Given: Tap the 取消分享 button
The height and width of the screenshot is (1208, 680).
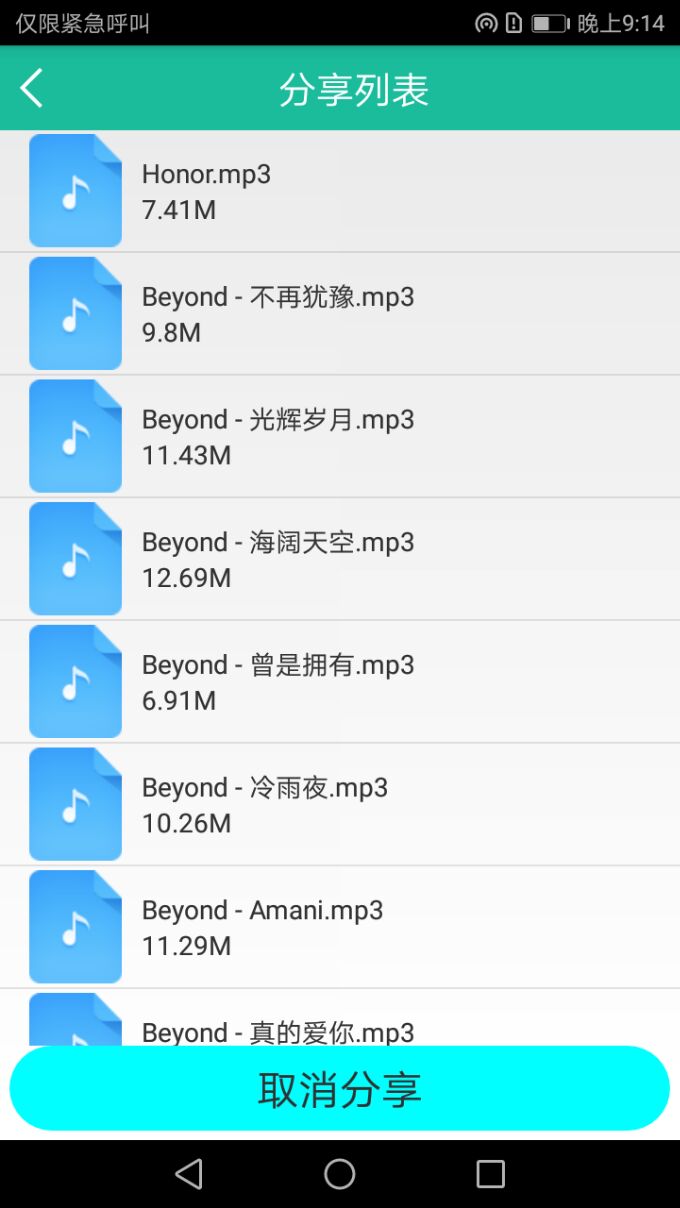Looking at the screenshot, I should click(x=340, y=1089).
